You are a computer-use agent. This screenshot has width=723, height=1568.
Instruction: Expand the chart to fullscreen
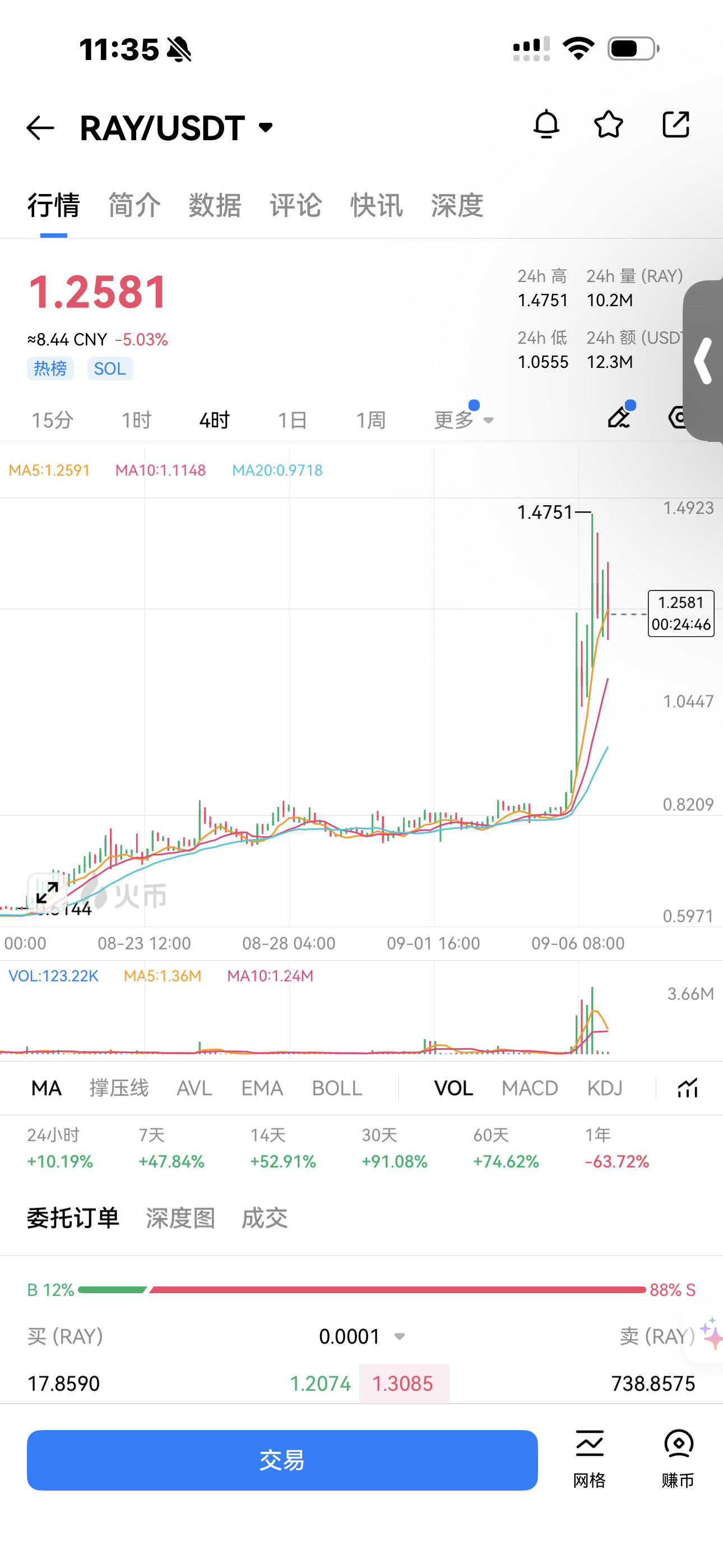47,893
